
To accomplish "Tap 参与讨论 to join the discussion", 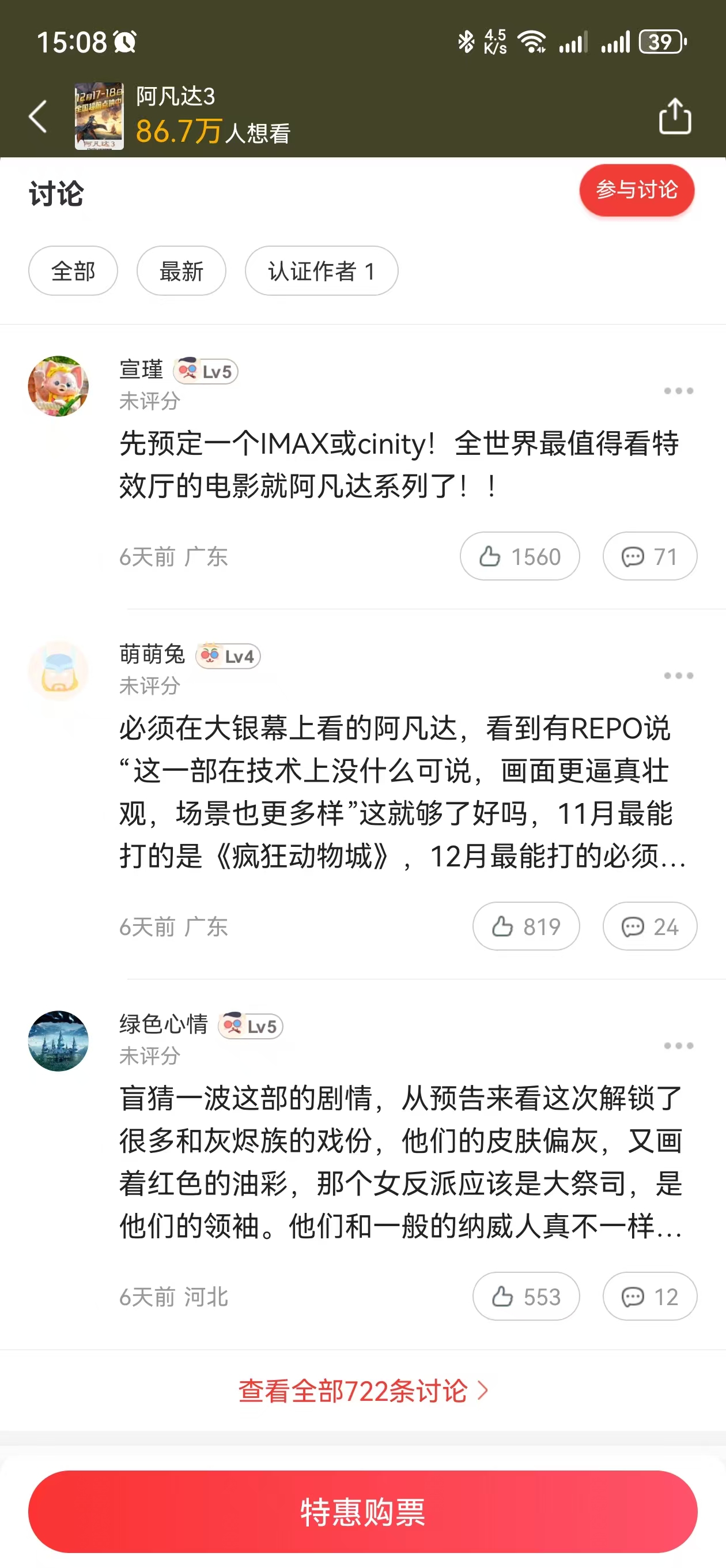I will pos(636,190).
